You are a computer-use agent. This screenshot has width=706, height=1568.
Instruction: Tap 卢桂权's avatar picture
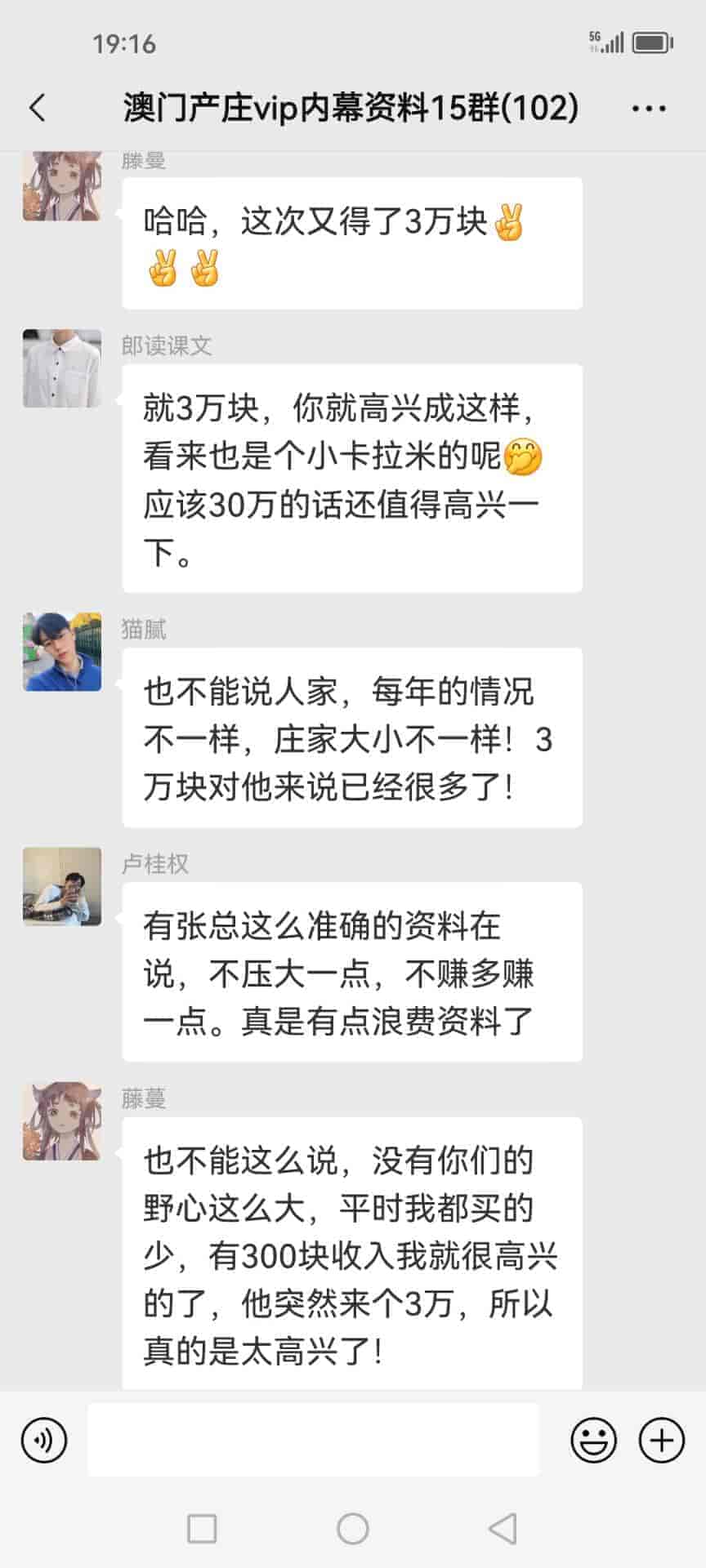pyautogui.click(x=62, y=886)
